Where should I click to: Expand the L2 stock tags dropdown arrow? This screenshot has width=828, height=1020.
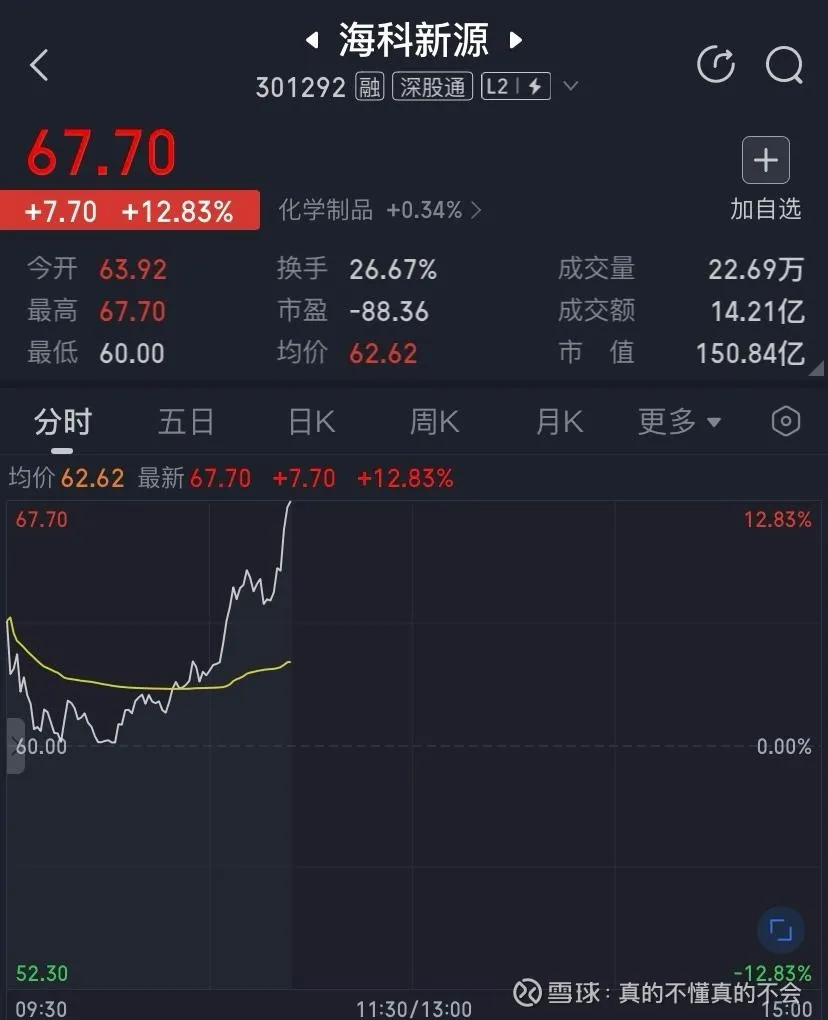click(571, 87)
